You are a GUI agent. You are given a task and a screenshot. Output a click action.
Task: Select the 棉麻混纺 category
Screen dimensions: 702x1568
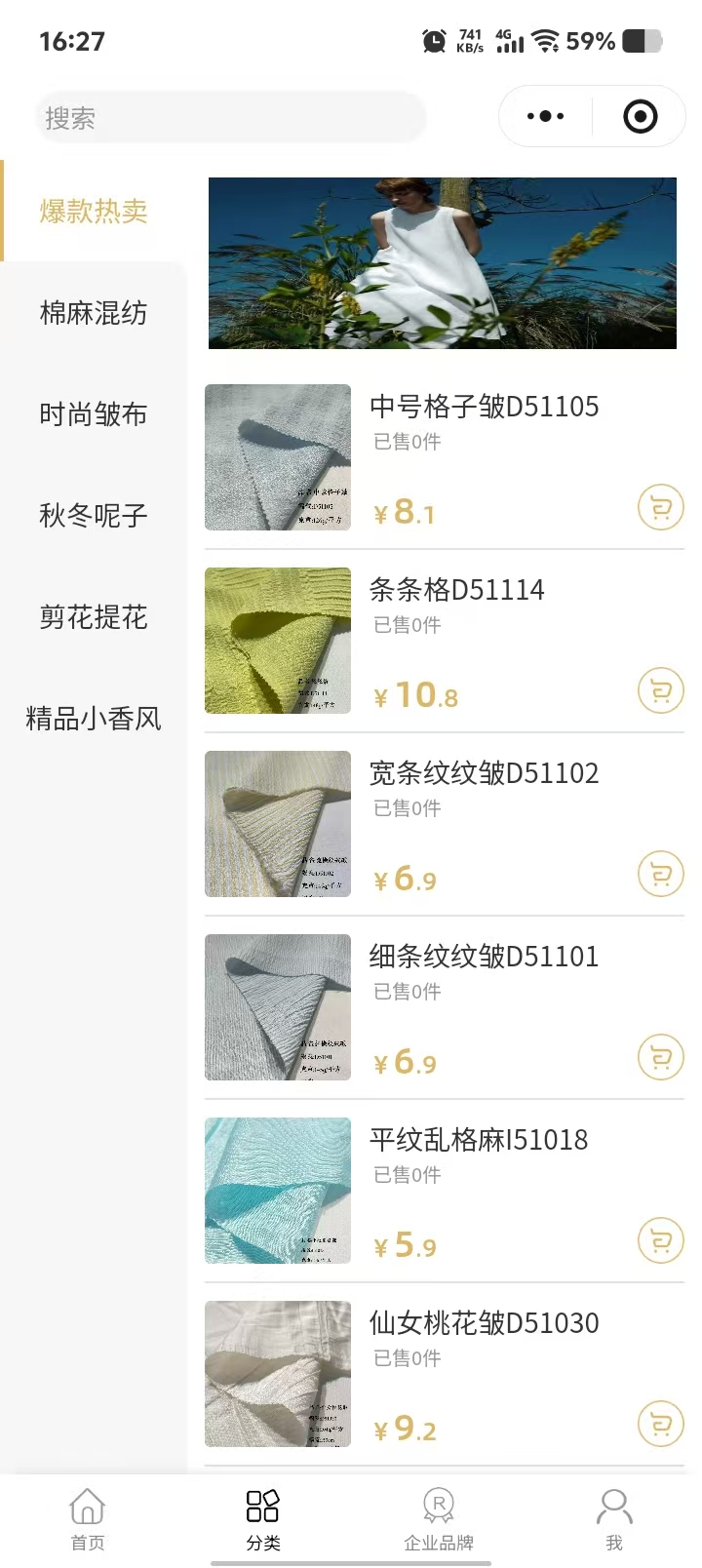94,313
